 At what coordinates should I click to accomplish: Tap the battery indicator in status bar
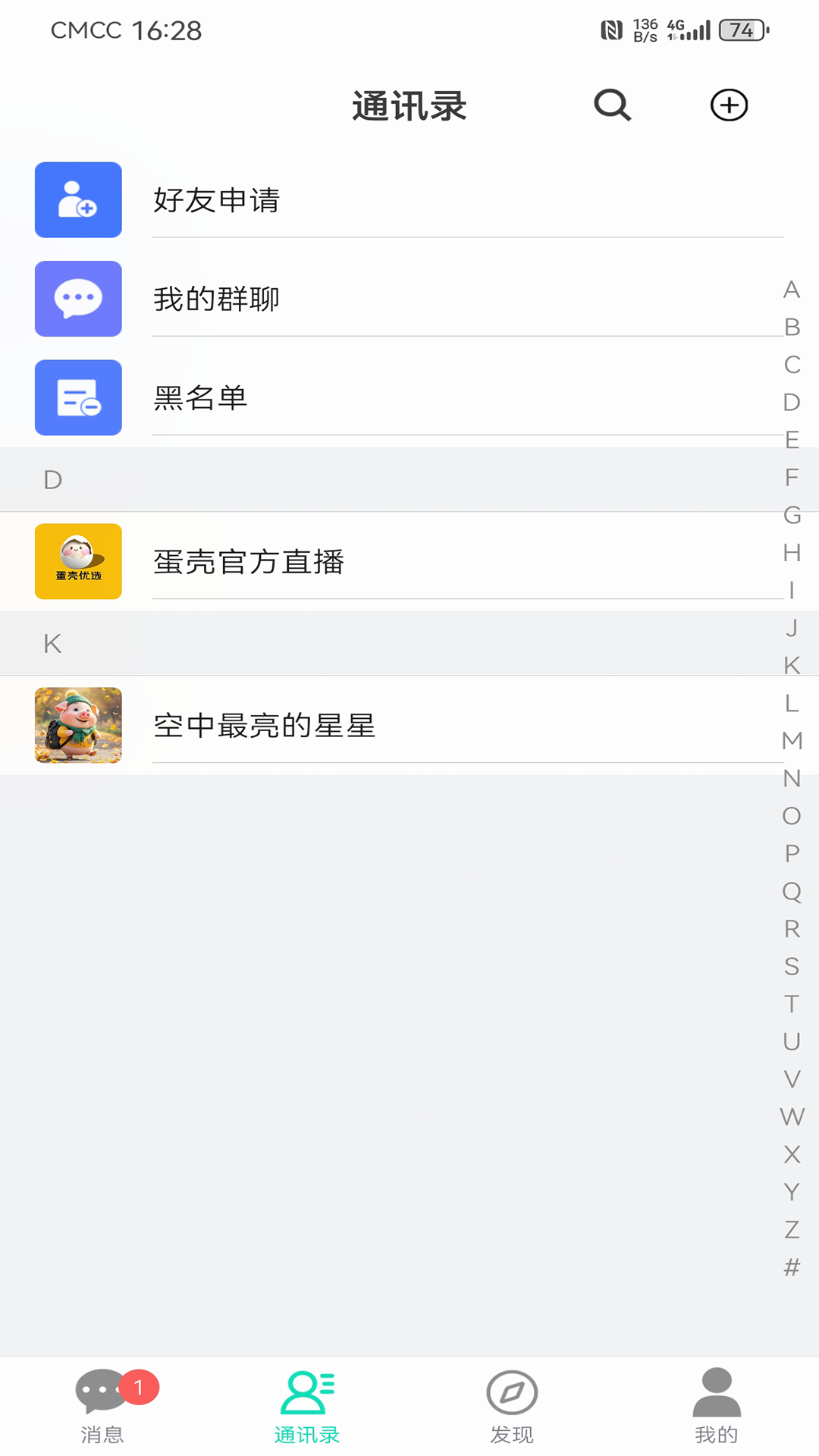(x=739, y=30)
